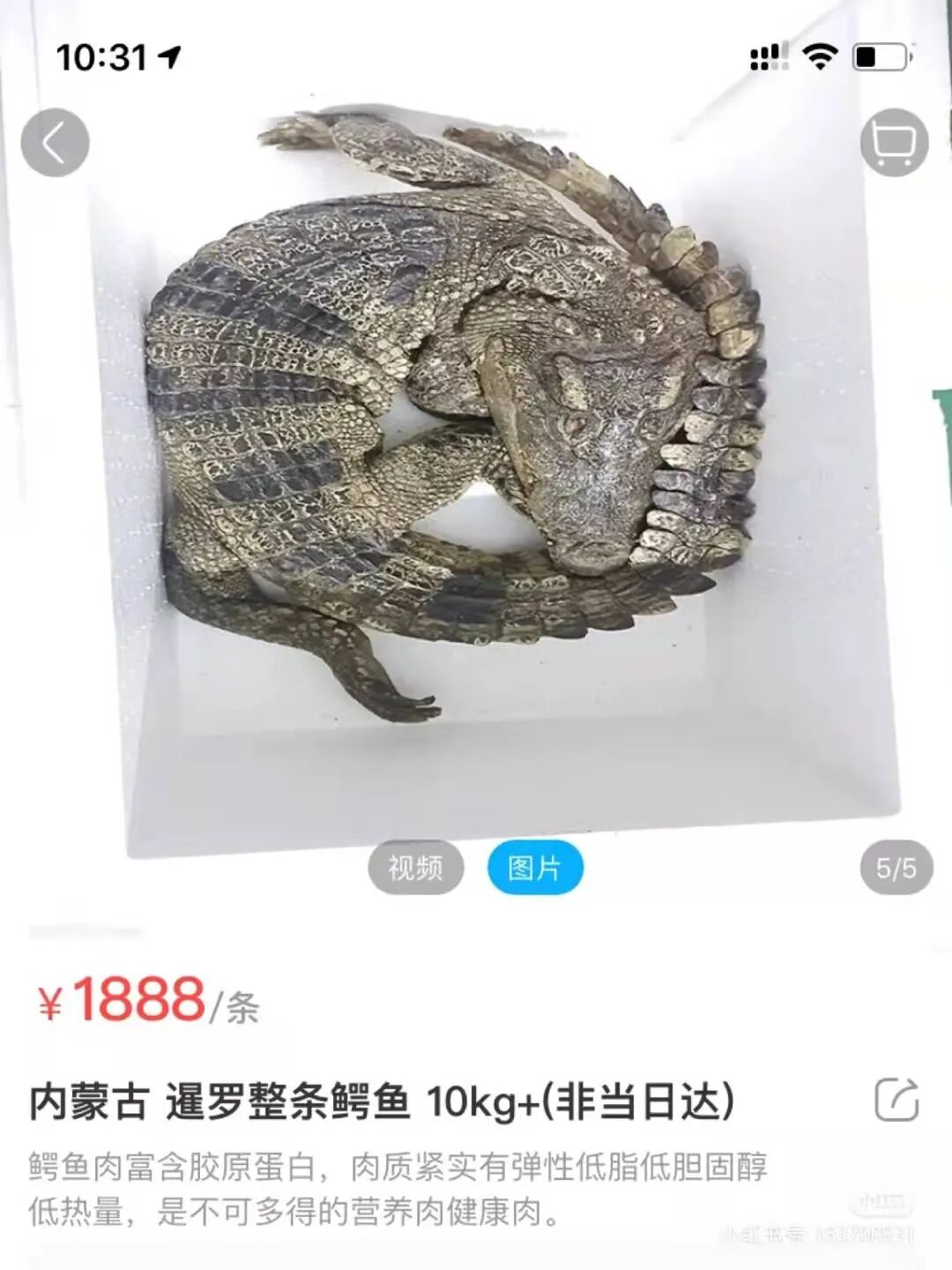The image size is (952, 1270).
Task: Share this crocodile product listing
Action: (896, 1100)
